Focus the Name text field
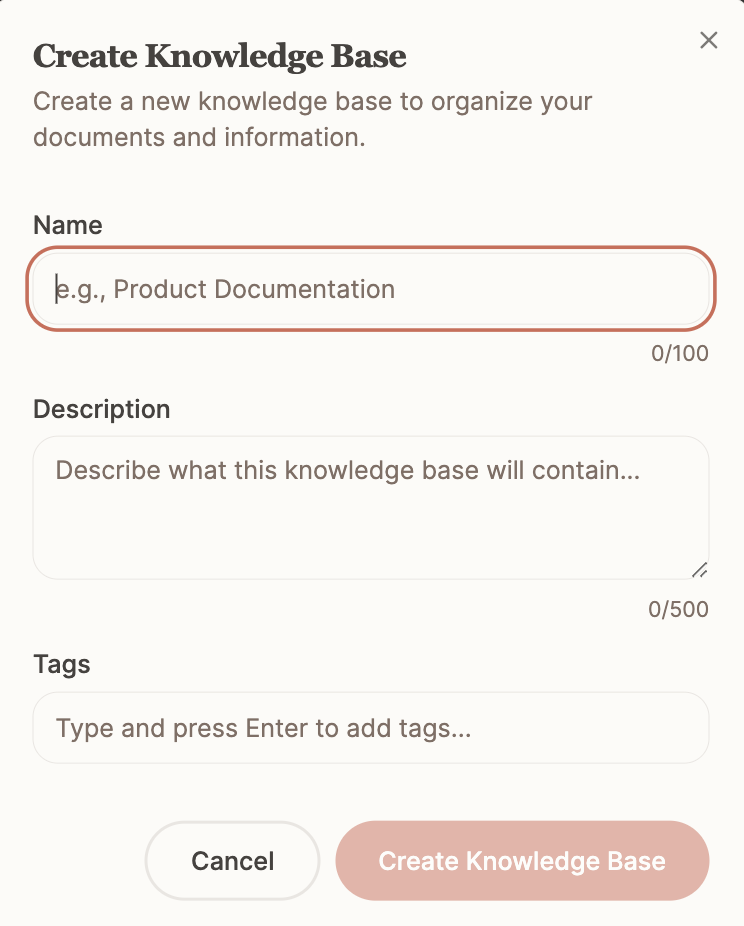This screenshot has width=744, height=926. pos(370,289)
